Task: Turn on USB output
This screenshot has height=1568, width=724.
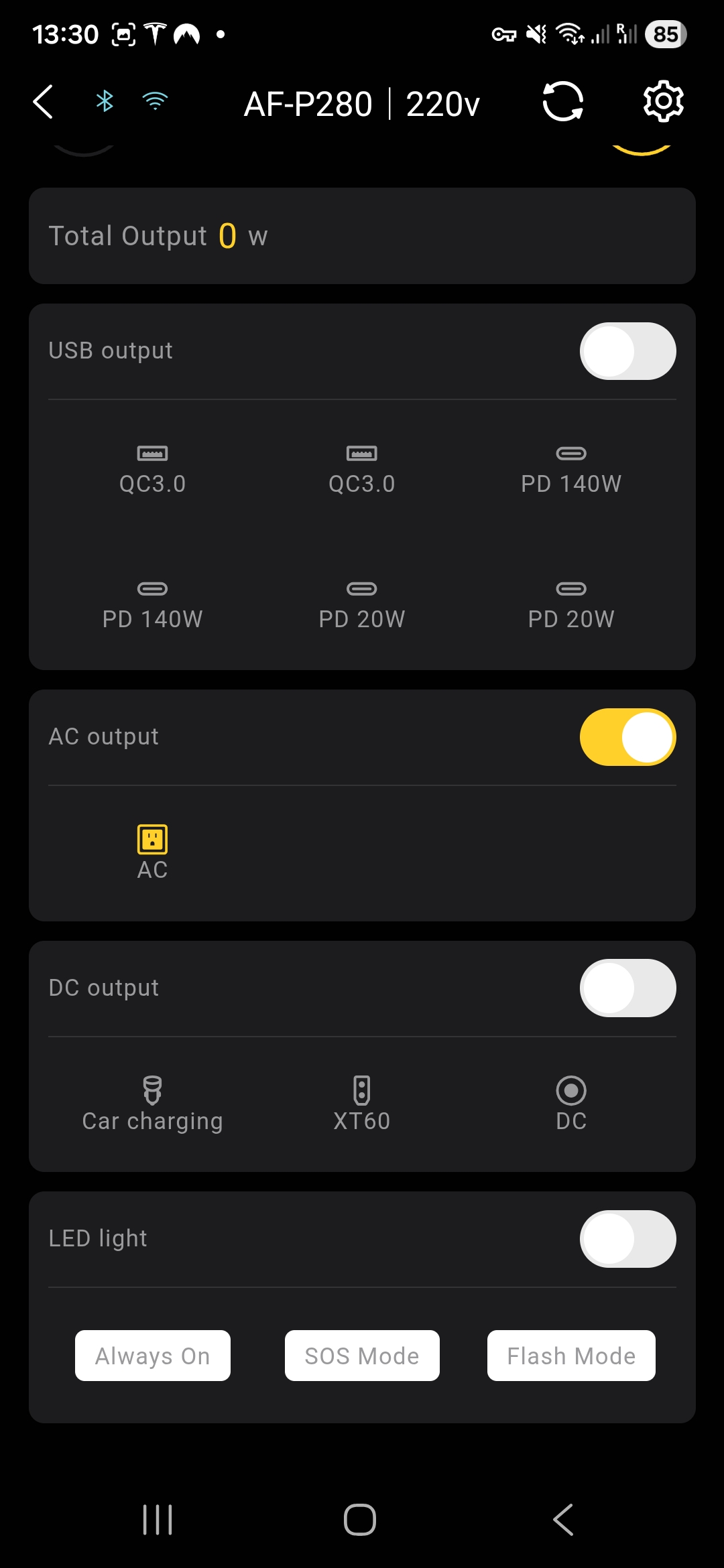Action: (627, 351)
